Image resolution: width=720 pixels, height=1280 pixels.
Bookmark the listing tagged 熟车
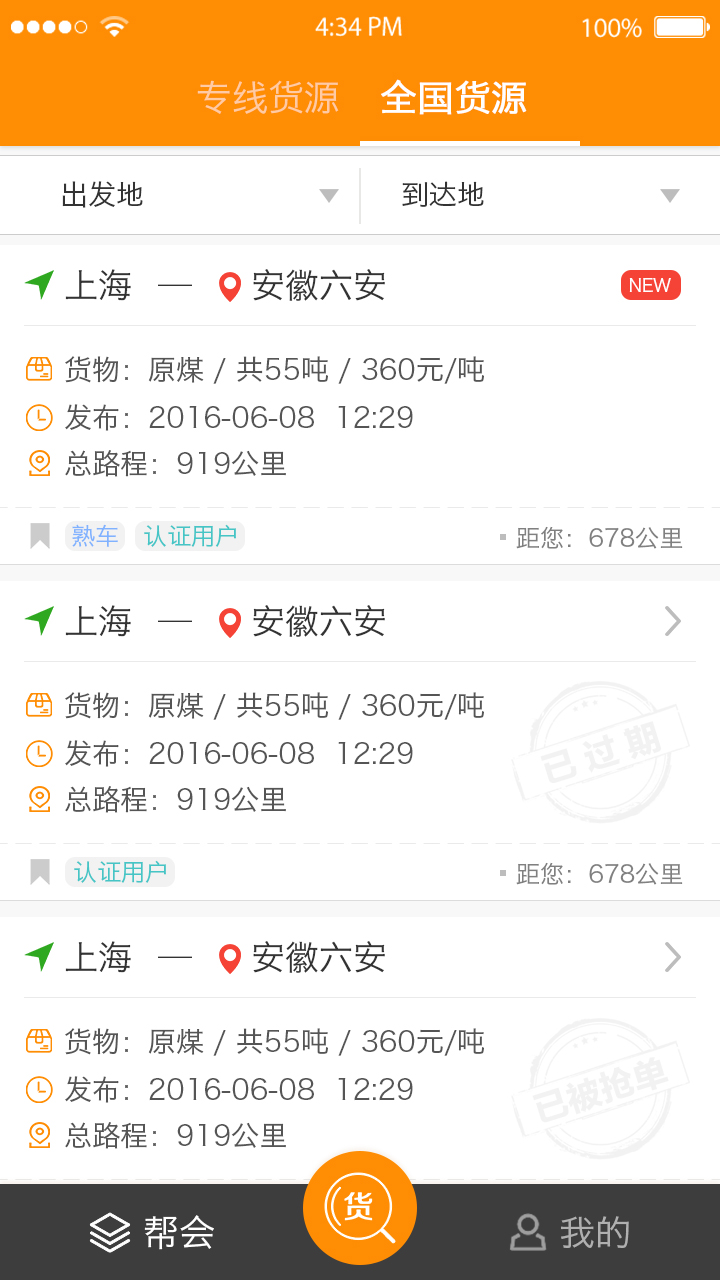coord(40,536)
